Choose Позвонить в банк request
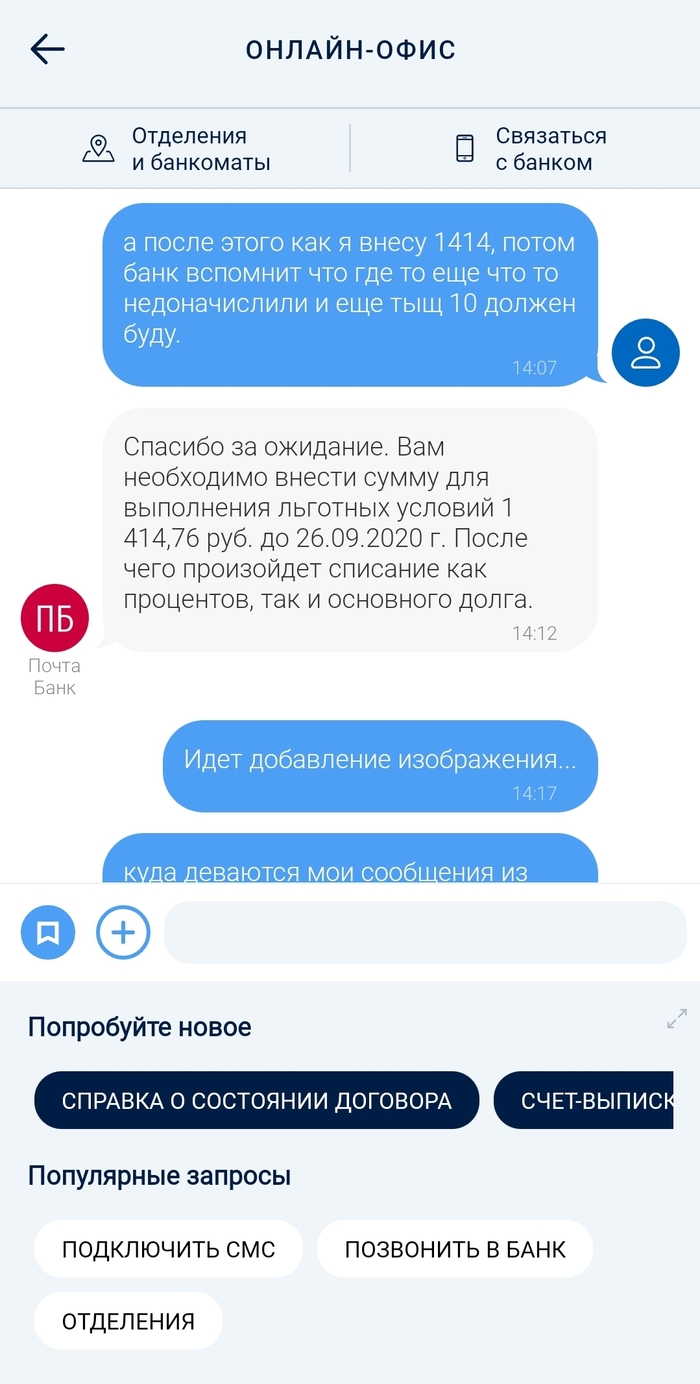700x1384 pixels. [455, 1249]
